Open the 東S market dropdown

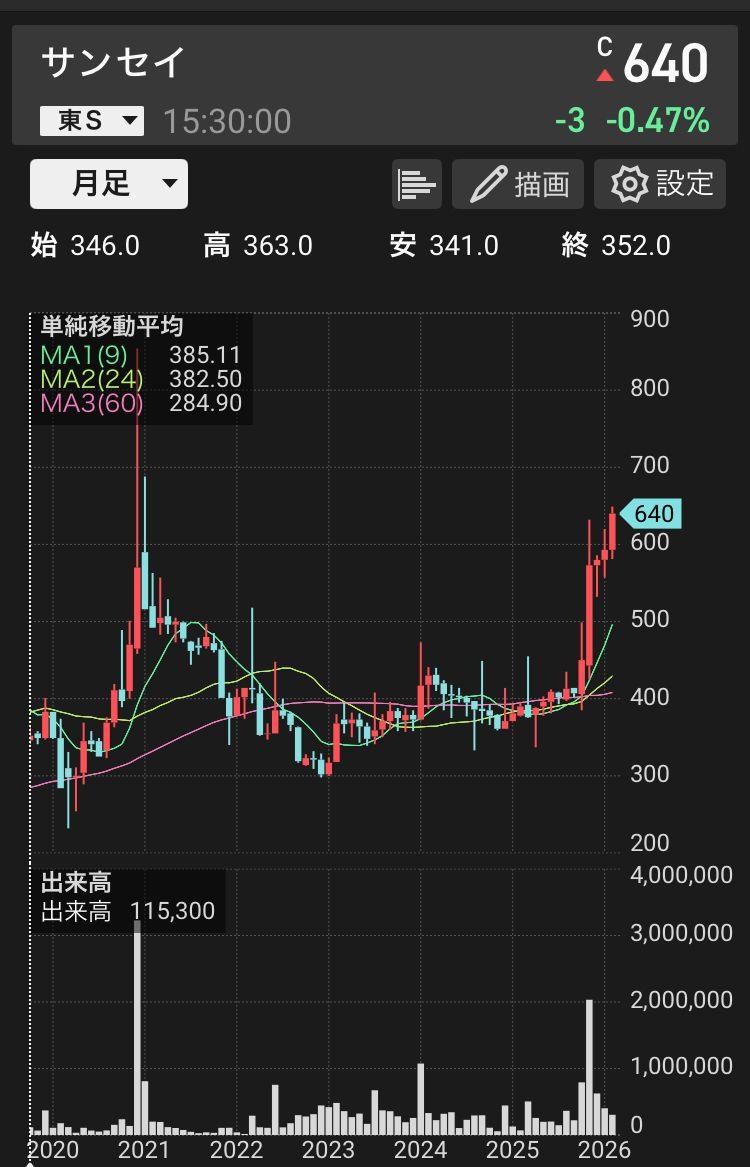click(x=92, y=121)
